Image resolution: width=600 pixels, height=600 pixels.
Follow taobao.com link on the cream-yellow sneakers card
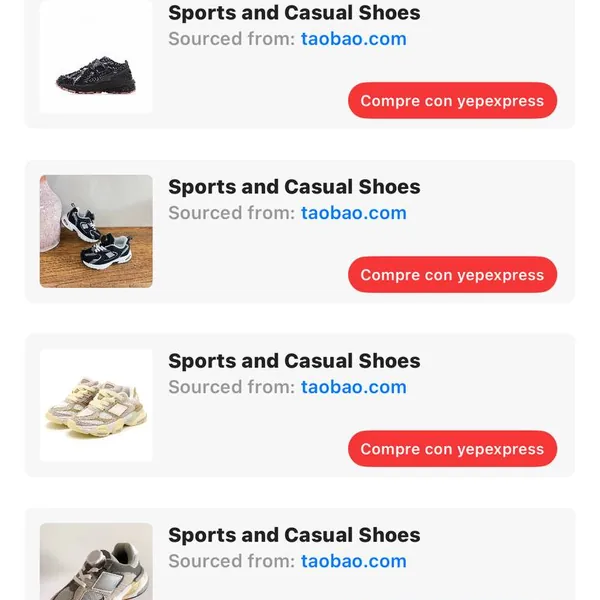coord(353,387)
